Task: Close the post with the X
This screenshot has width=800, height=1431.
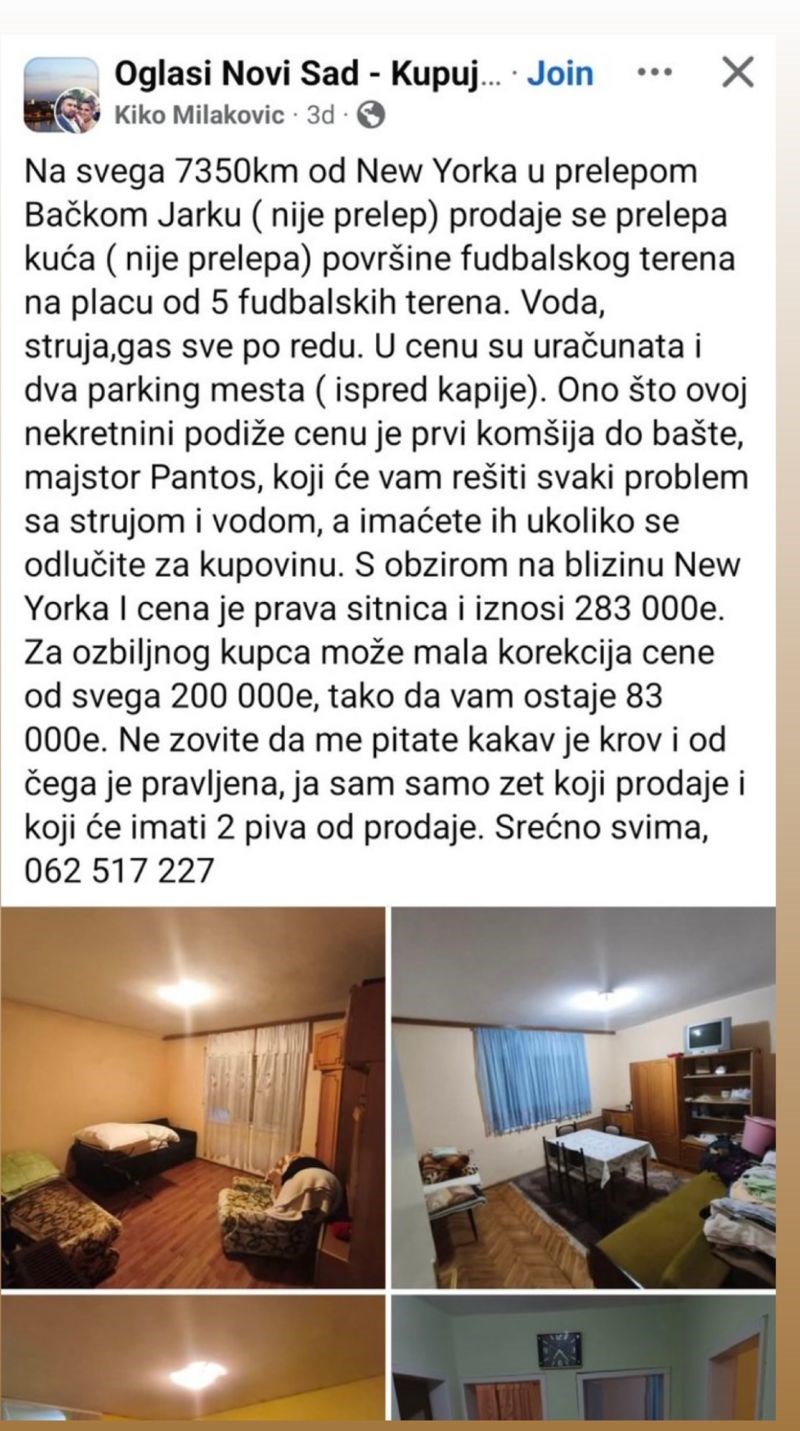Action: pyautogui.click(x=737, y=73)
